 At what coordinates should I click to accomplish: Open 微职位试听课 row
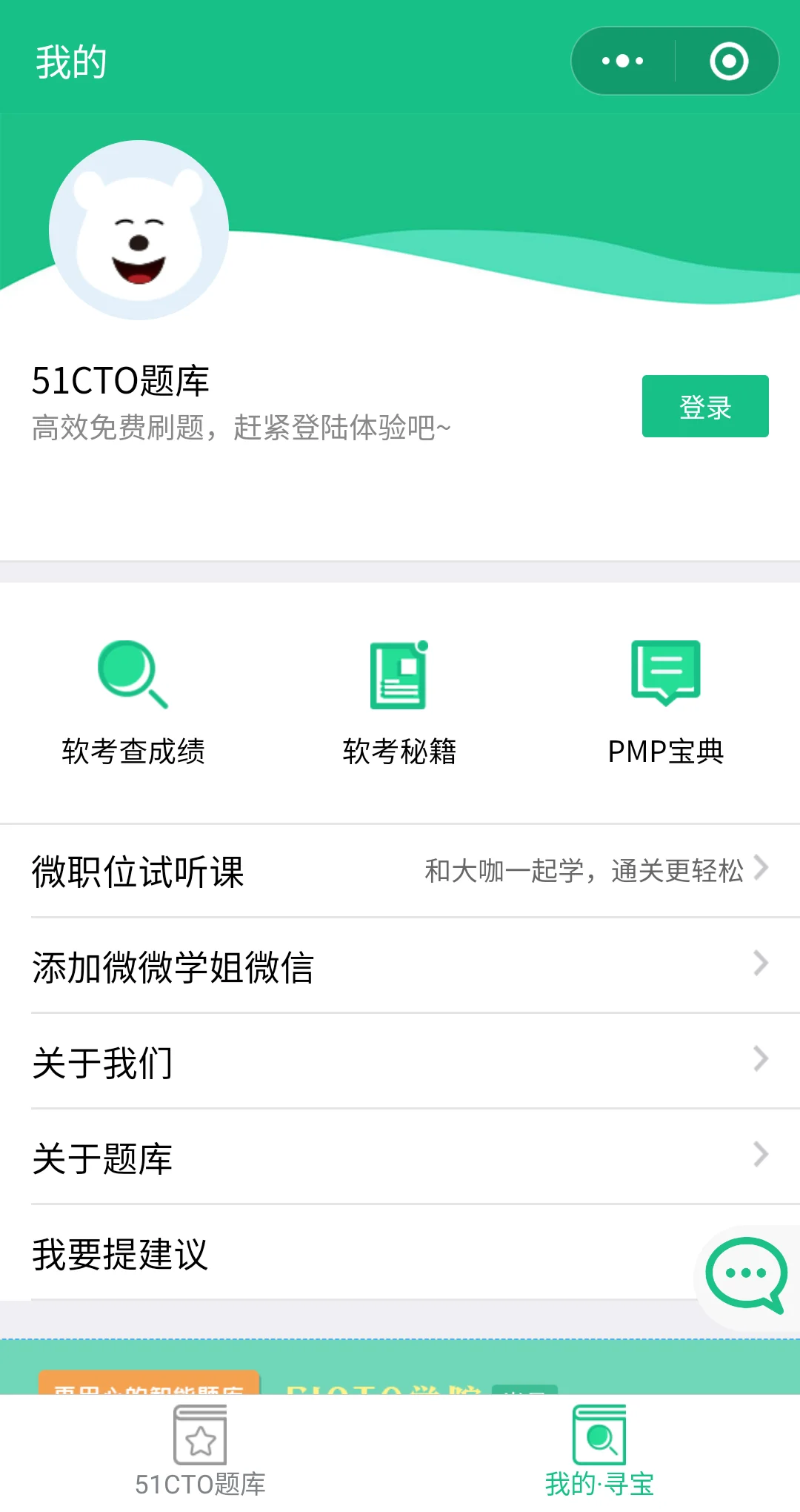coord(400,871)
